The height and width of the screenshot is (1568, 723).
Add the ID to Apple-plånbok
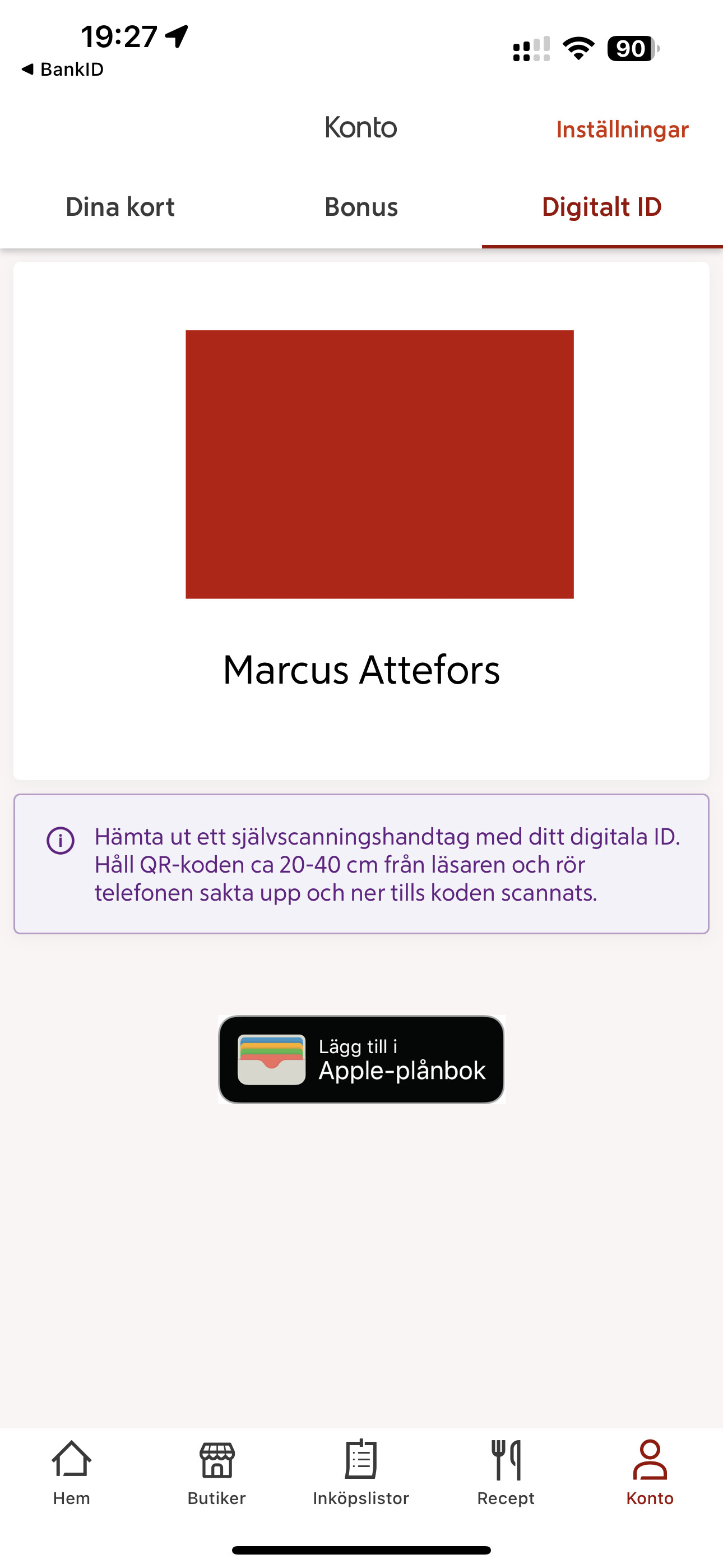click(x=361, y=1059)
